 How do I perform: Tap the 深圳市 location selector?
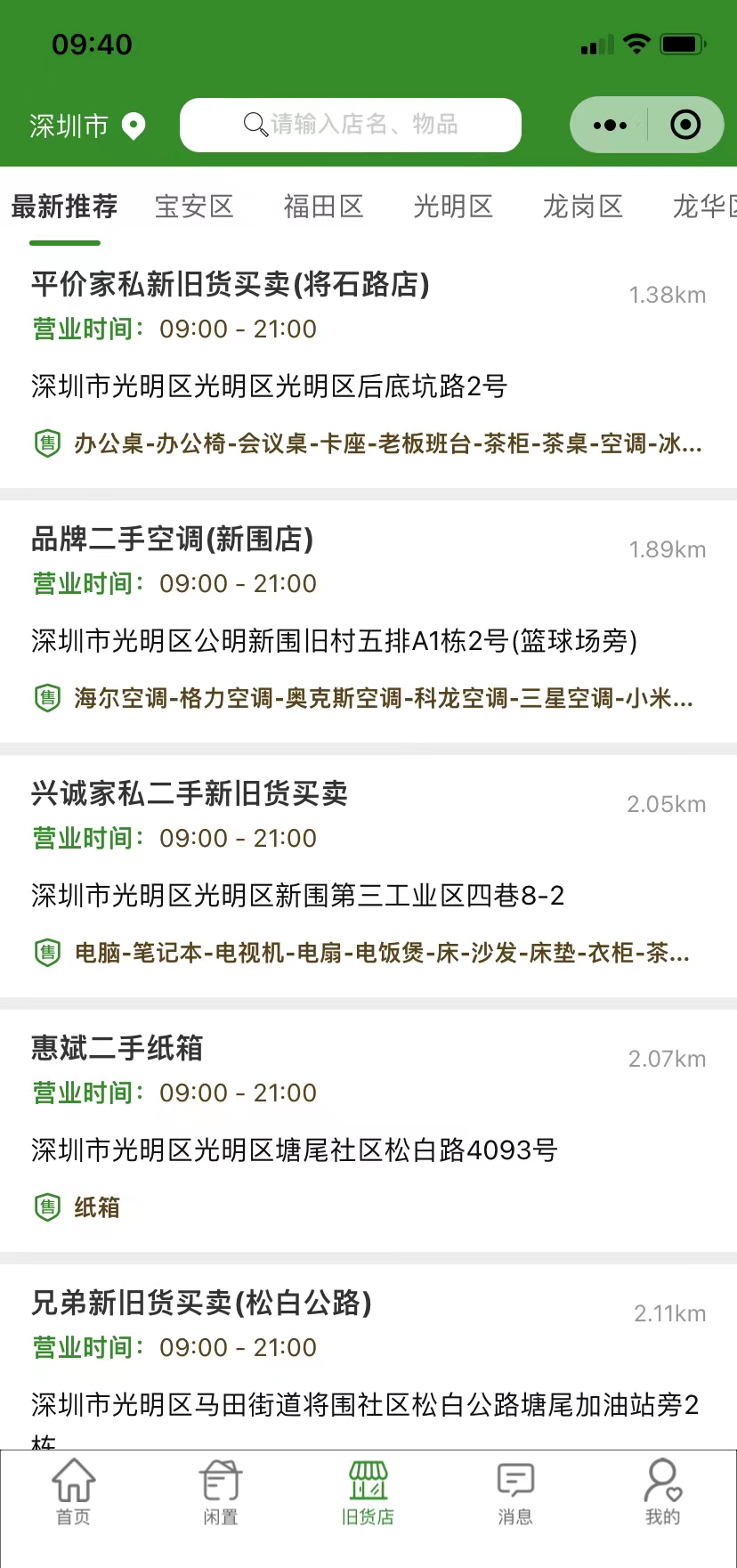(87, 126)
